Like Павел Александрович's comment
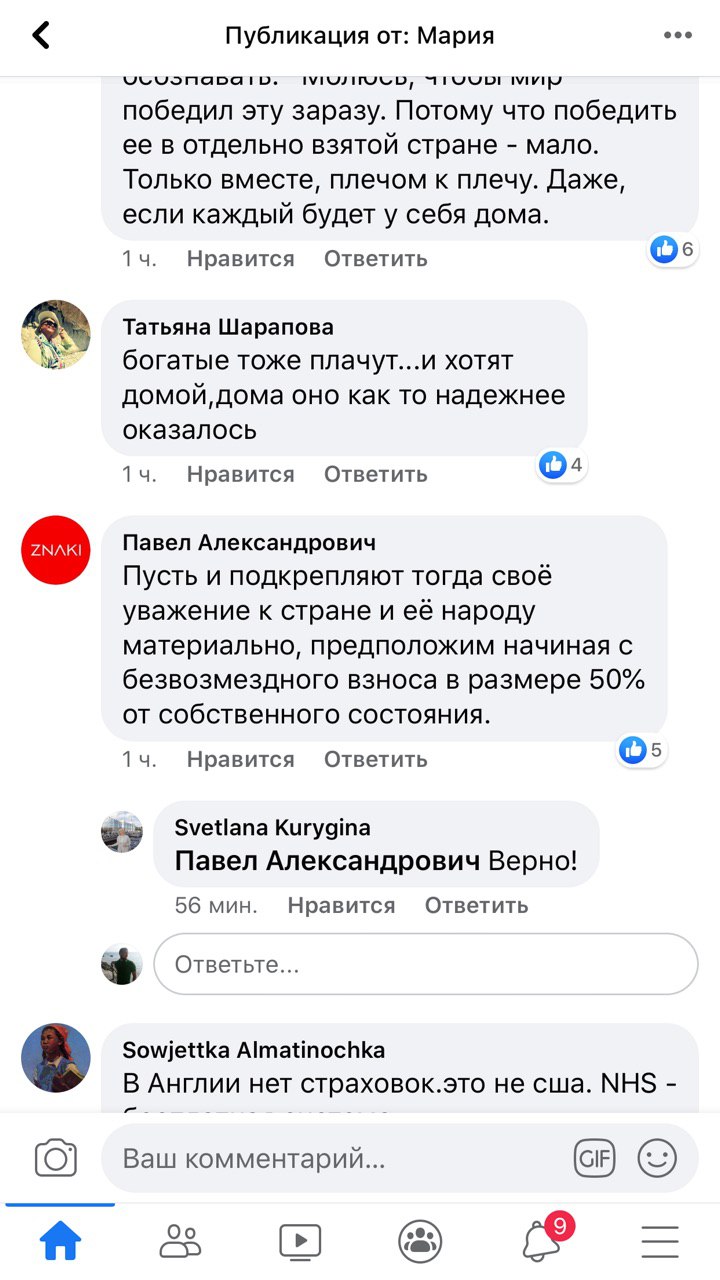The width and height of the screenshot is (720, 1280). 240,759
